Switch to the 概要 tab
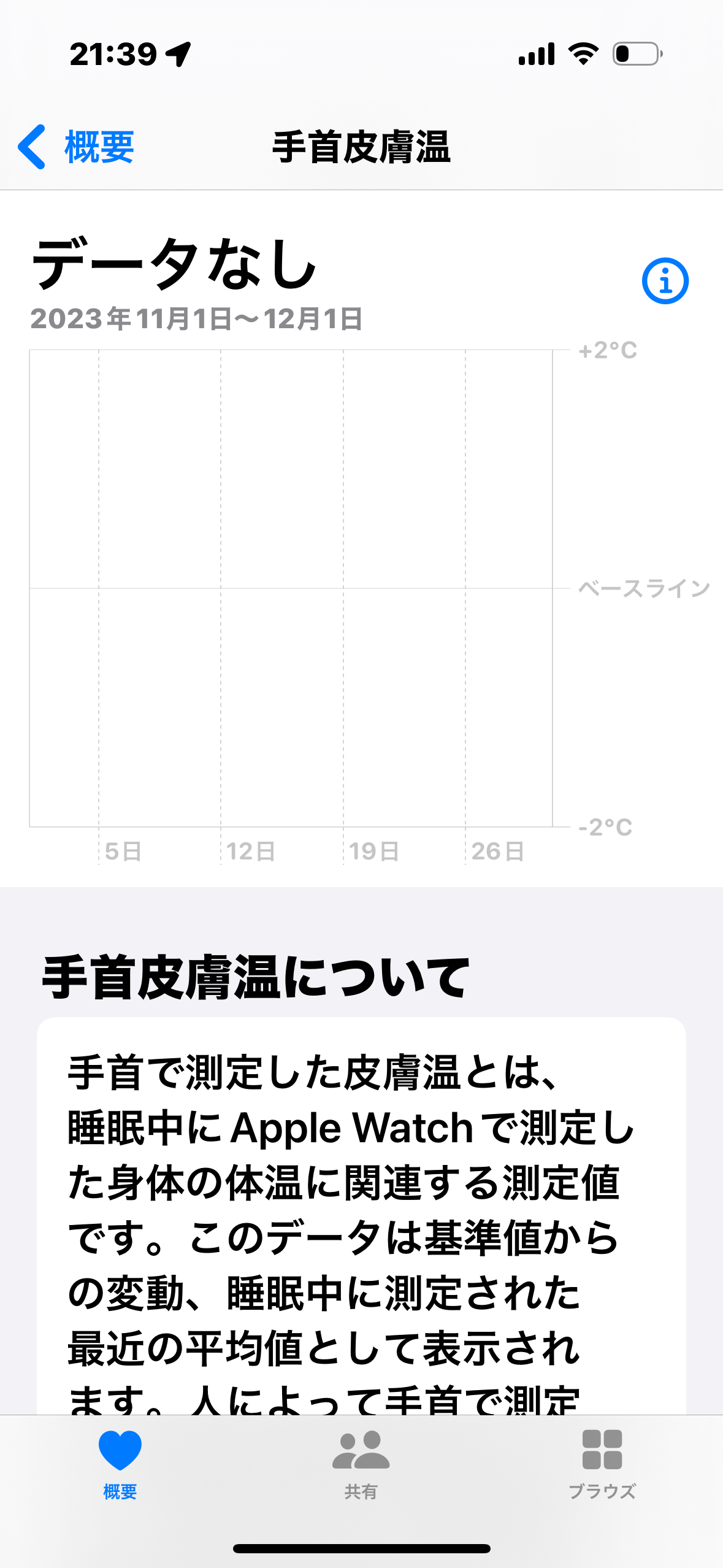Screen dimensions: 723x1568 coord(120,1466)
